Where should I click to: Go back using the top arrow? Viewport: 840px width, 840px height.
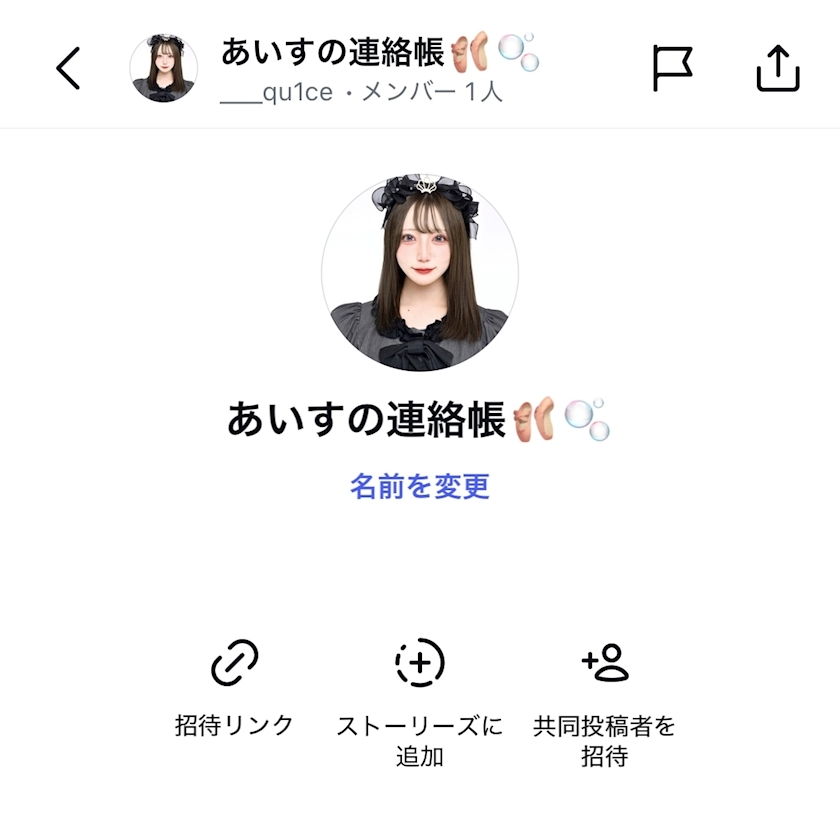(68, 69)
